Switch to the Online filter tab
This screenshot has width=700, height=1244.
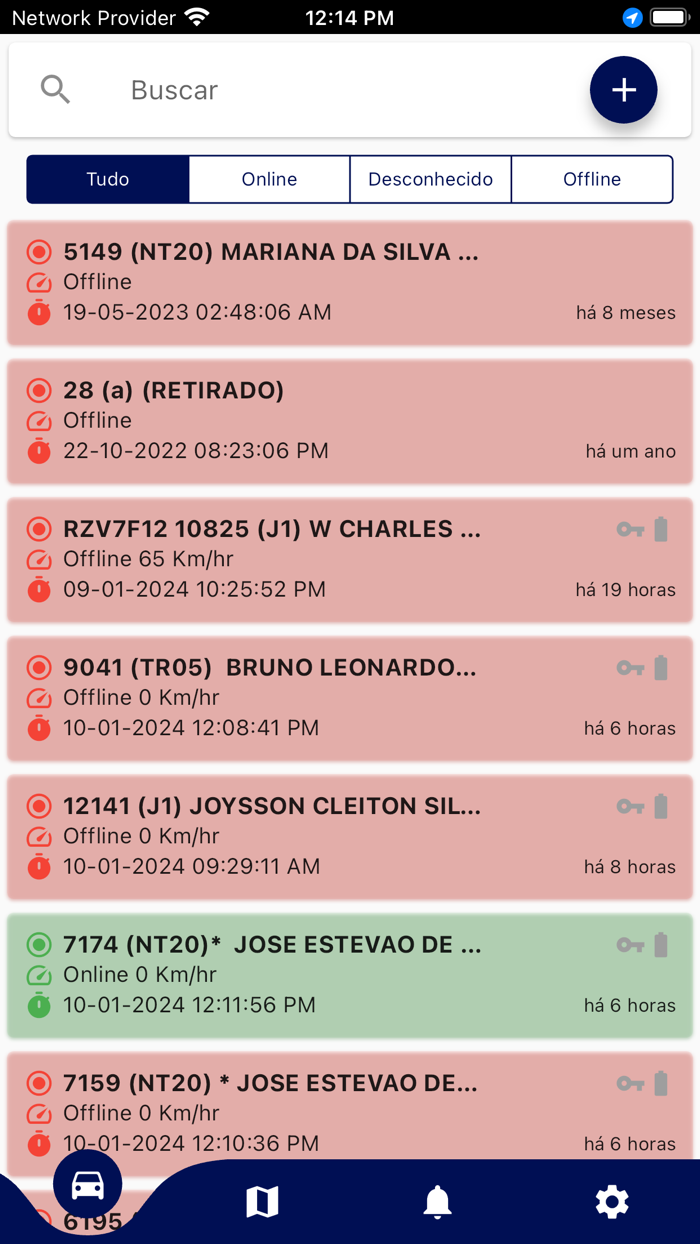(269, 179)
